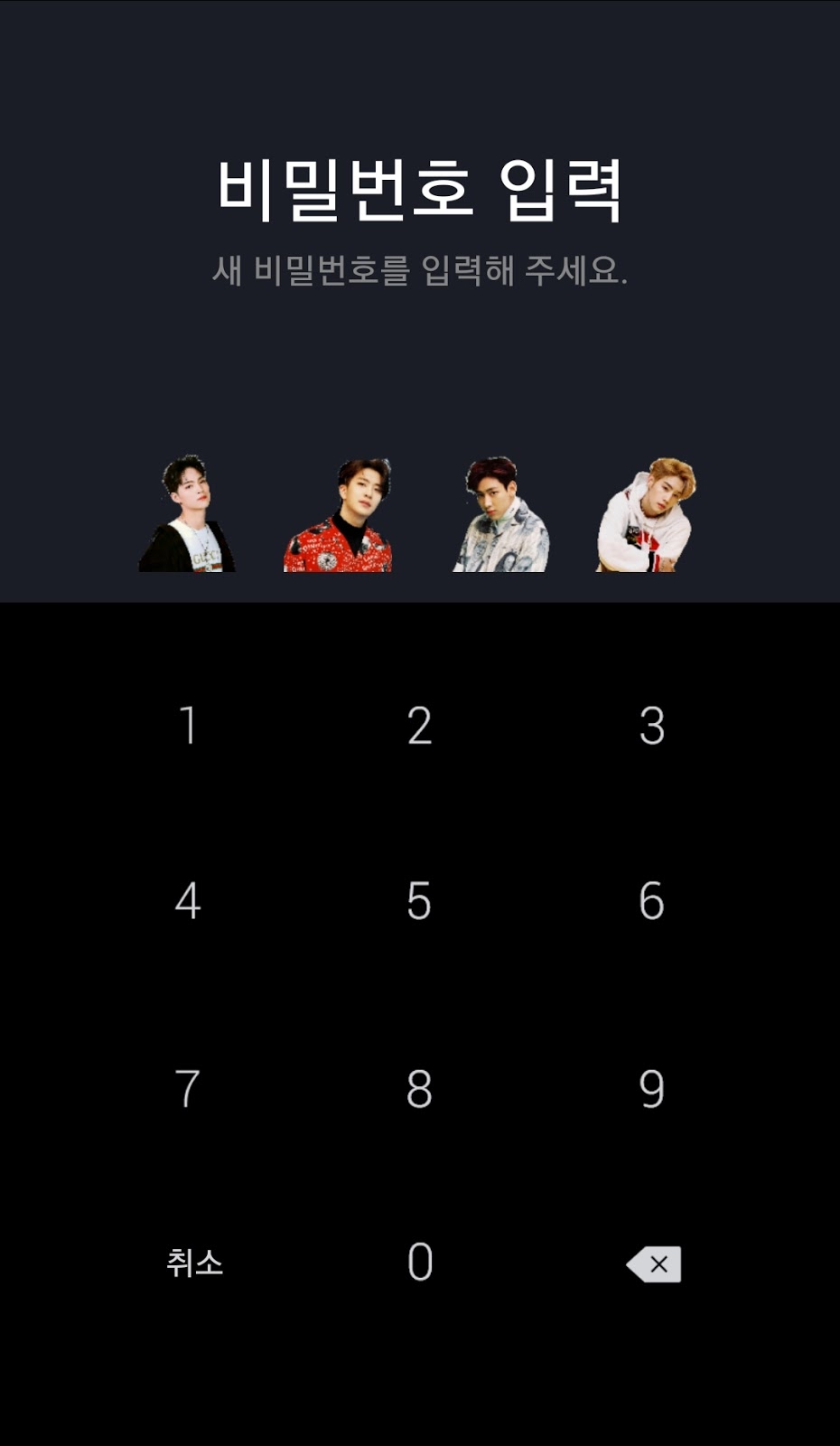Tap the 5 key
This screenshot has height=1446, width=840.
(x=419, y=901)
